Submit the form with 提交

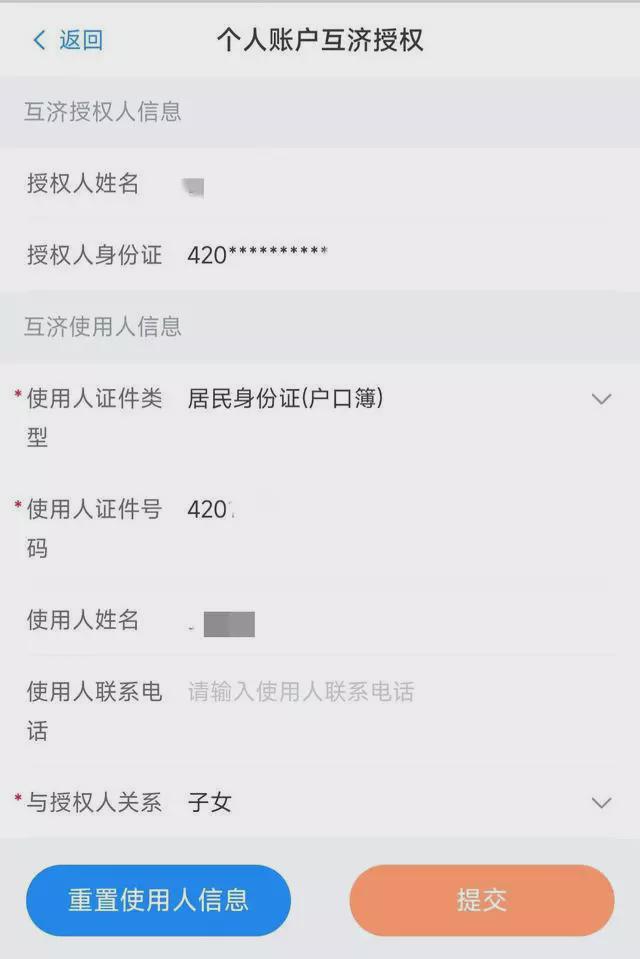click(481, 900)
